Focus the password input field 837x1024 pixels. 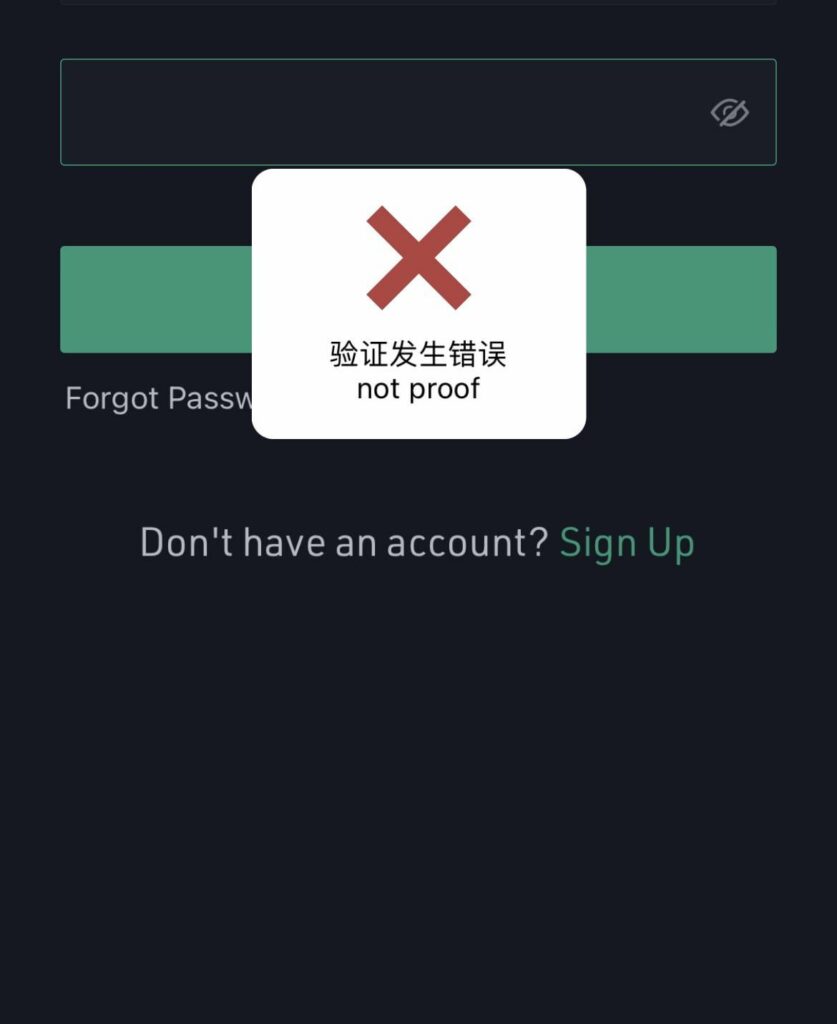coord(380,112)
